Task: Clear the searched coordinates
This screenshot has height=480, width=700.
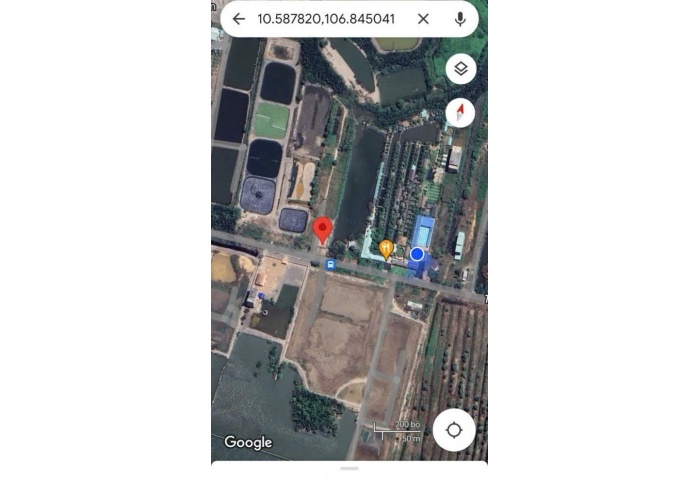Action: [x=423, y=19]
